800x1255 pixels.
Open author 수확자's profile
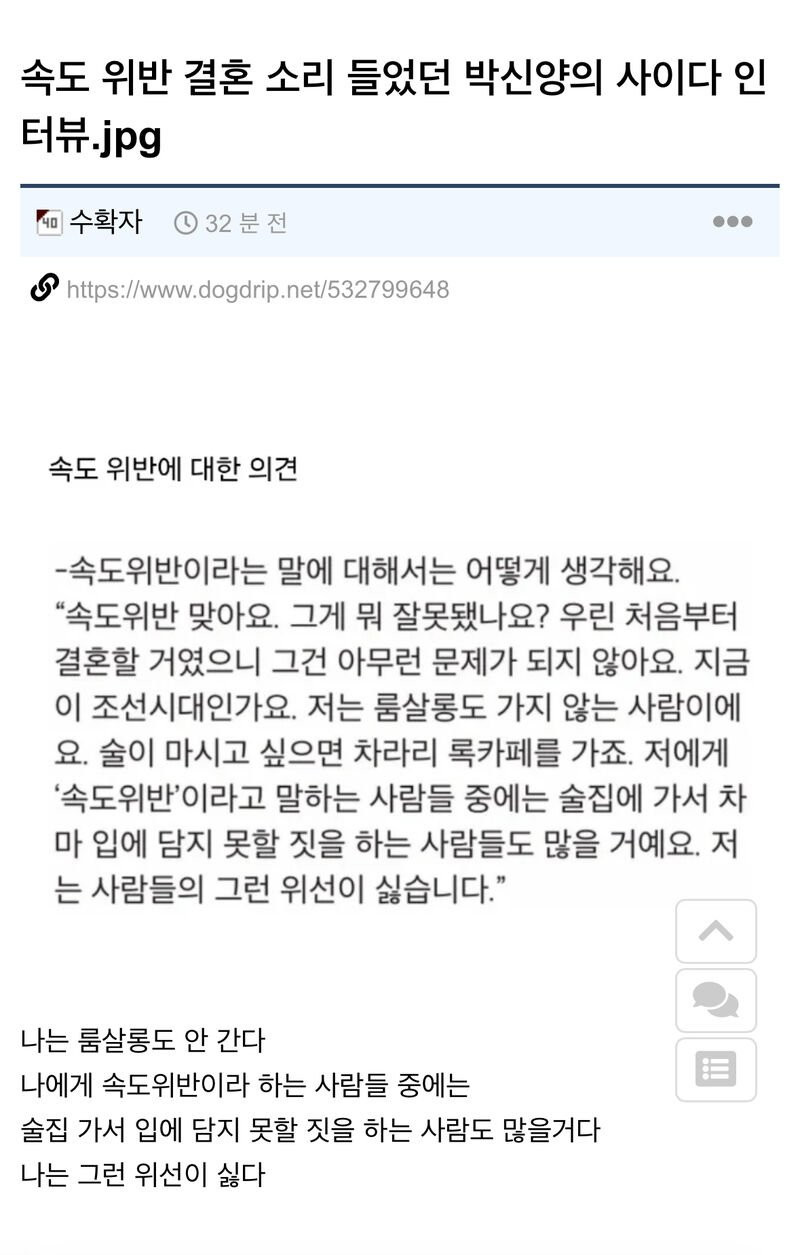[x=104, y=222]
